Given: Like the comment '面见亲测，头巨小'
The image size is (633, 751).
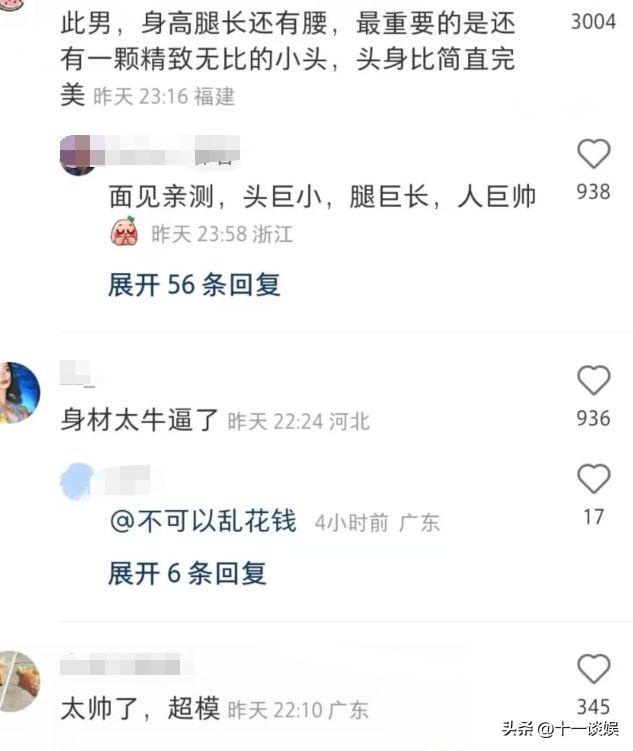Looking at the screenshot, I should [x=593, y=154].
